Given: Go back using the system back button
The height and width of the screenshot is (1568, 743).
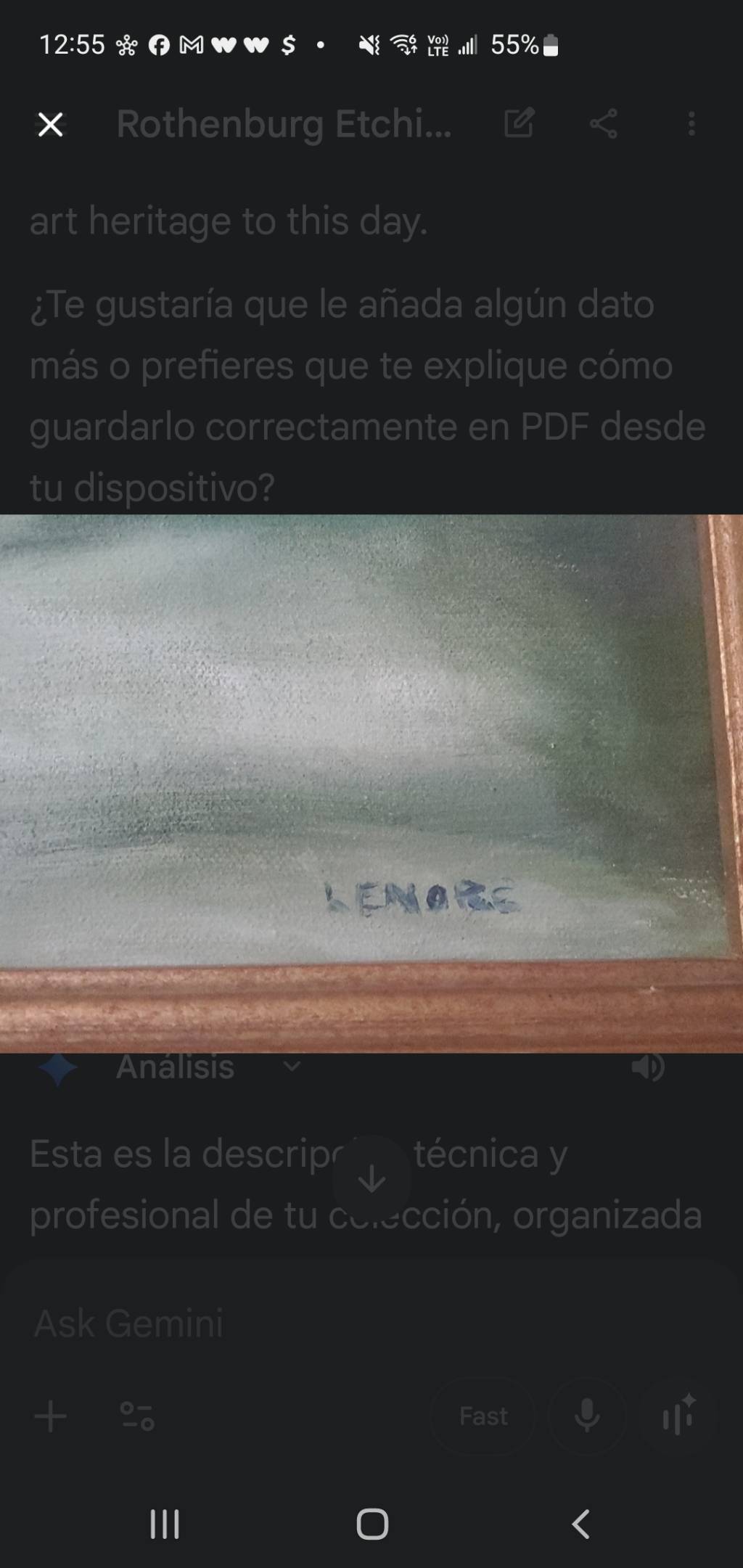Looking at the screenshot, I should click(580, 1524).
